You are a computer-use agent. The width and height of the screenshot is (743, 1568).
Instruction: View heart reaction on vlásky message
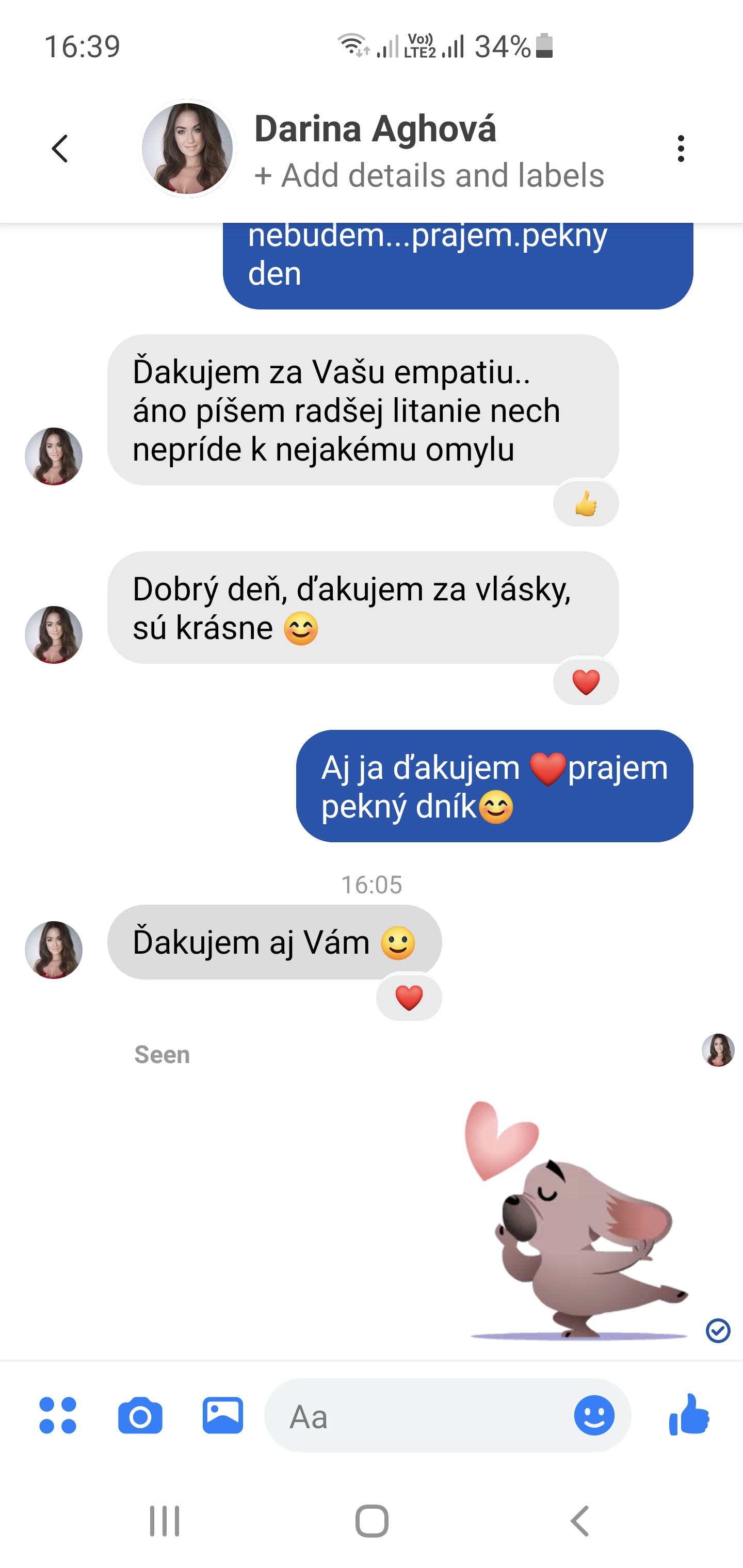point(586,682)
